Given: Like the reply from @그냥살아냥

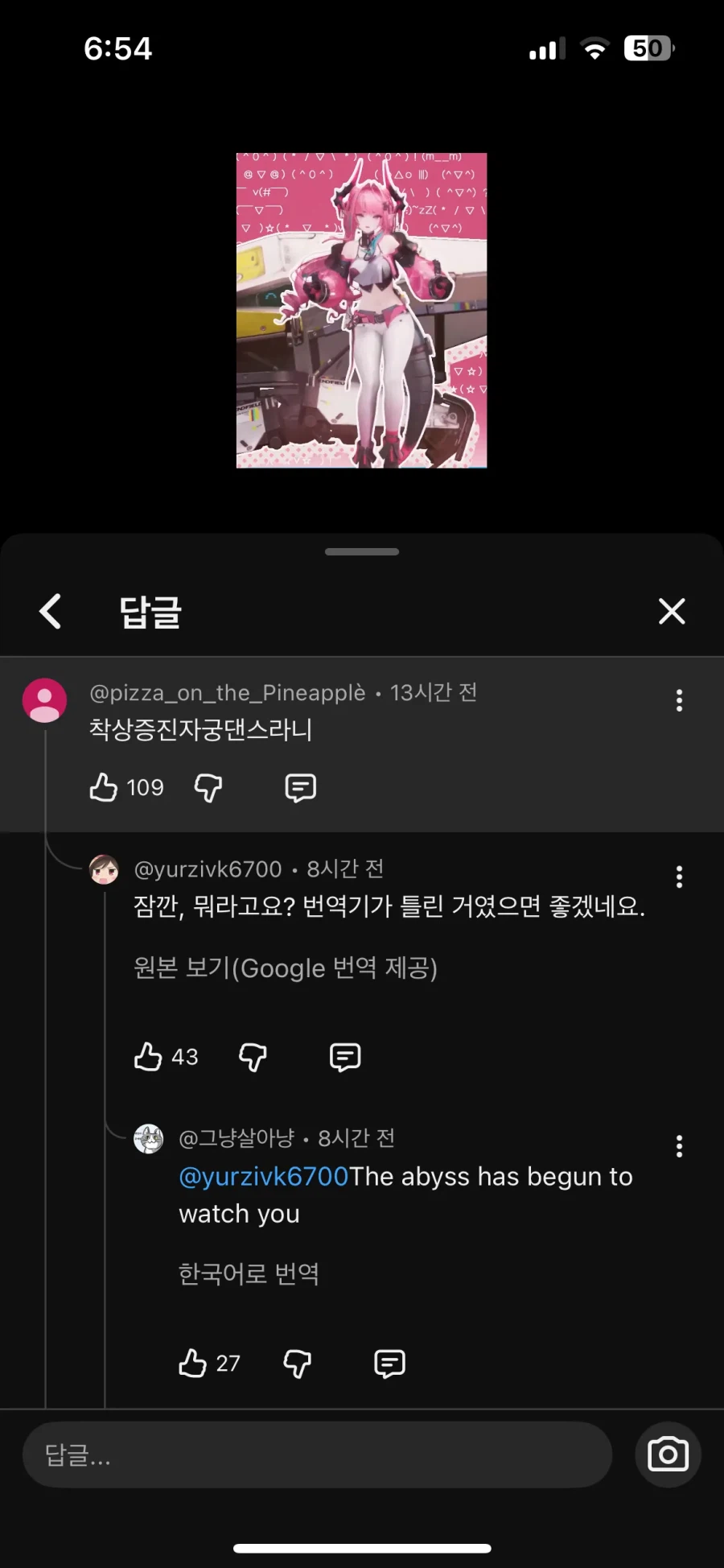Looking at the screenshot, I should coord(192,1363).
